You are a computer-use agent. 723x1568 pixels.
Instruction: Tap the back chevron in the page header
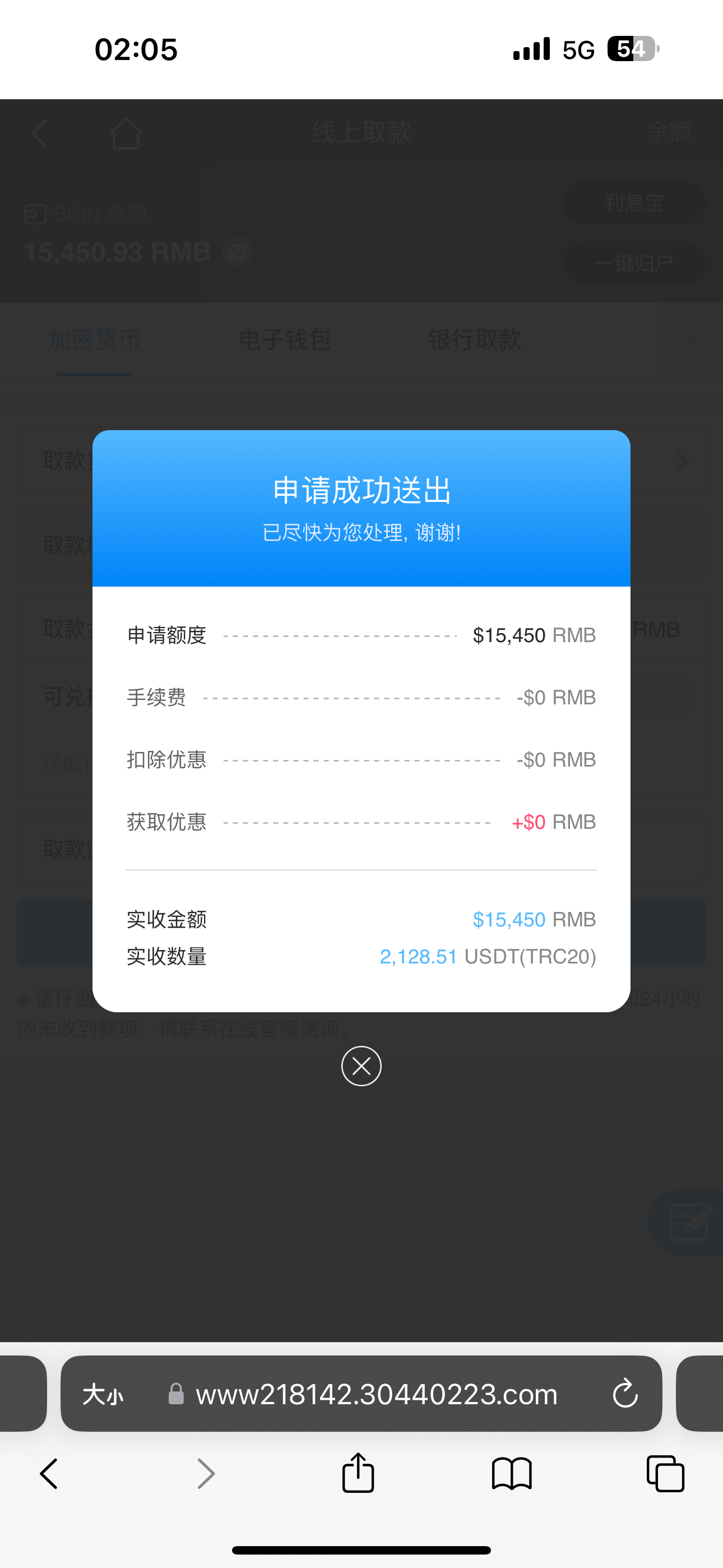click(39, 133)
